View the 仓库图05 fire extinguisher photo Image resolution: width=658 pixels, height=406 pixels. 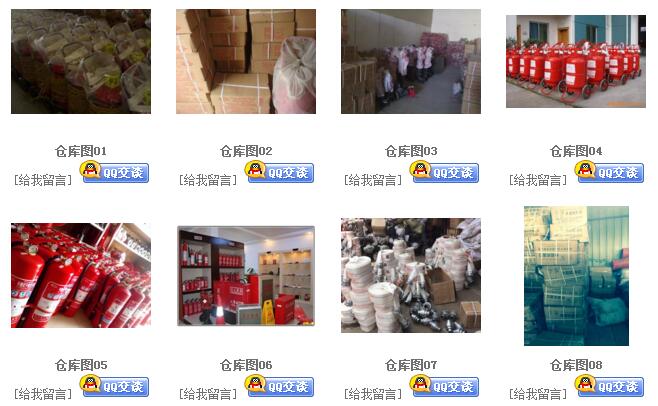(x=80, y=274)
